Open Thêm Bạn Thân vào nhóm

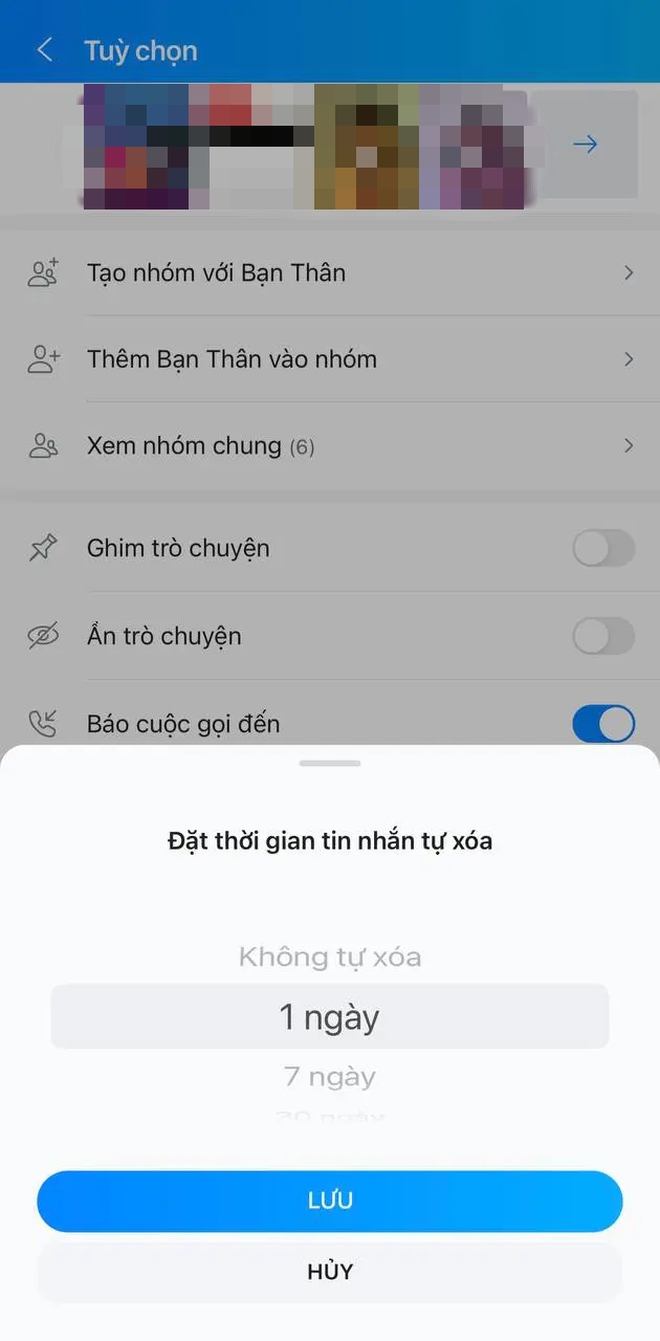(330, 360)
